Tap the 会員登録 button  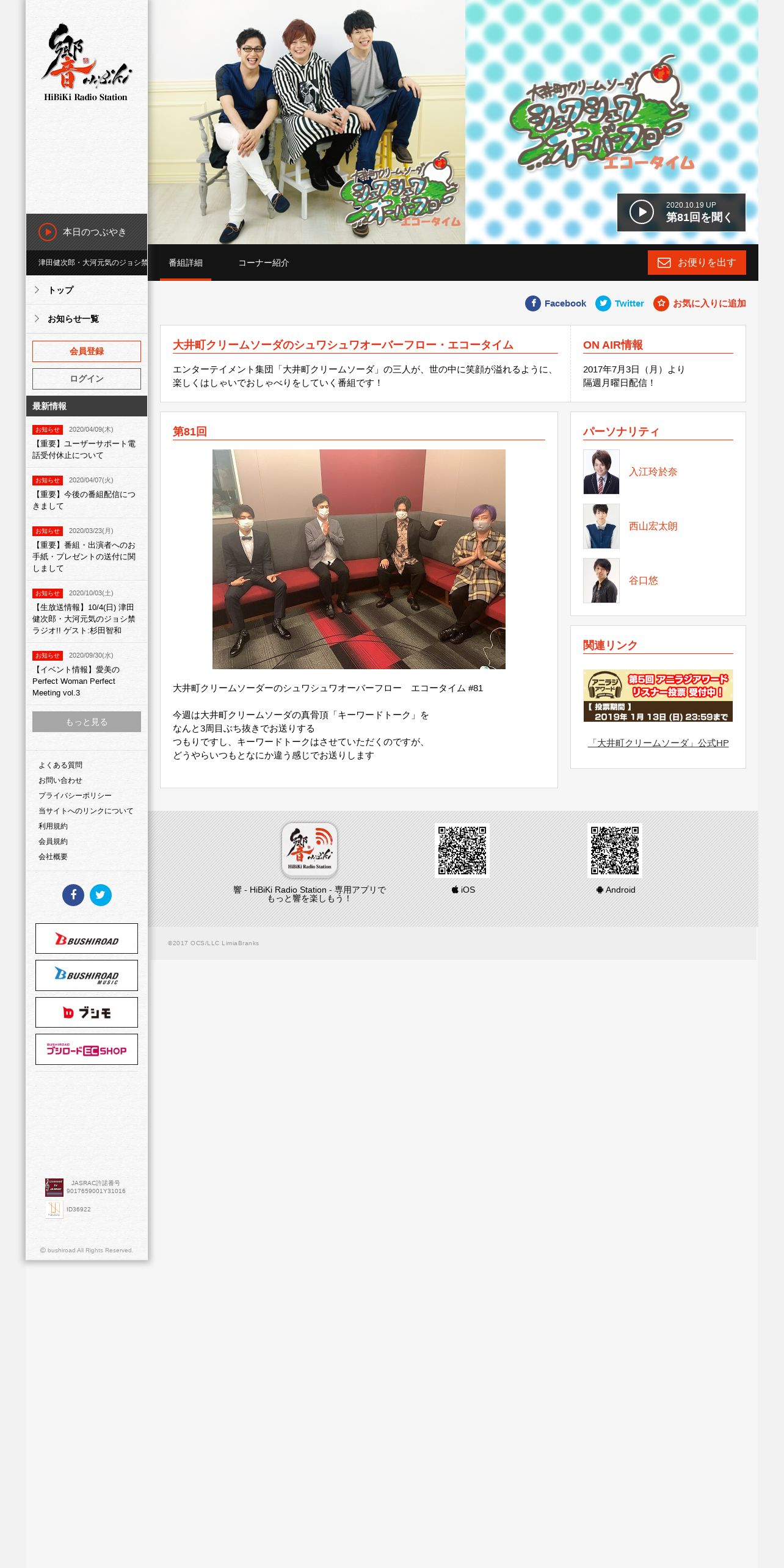pos(87,351)
